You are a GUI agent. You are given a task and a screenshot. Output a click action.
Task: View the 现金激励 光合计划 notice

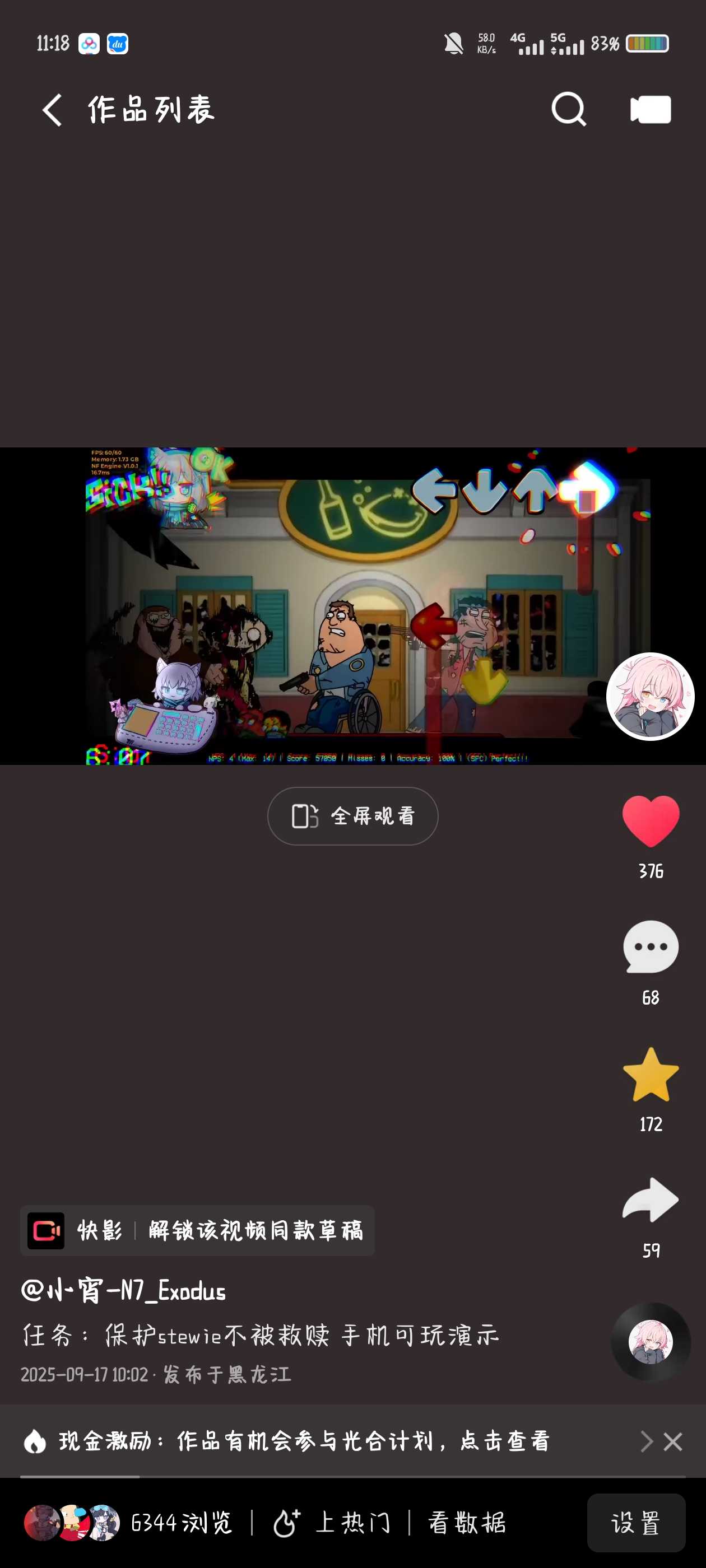[305, 1441]
